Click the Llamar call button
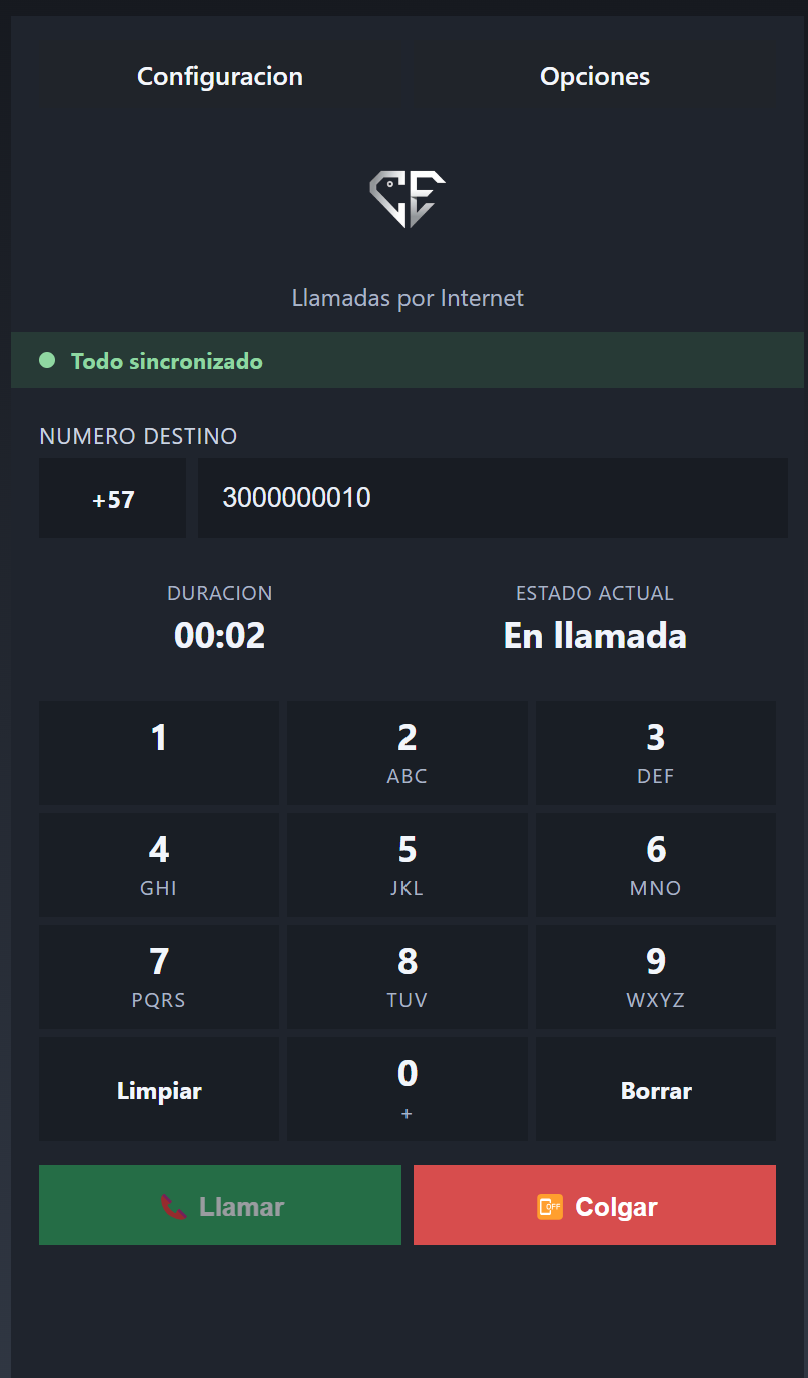 (x=219, y=1205)
